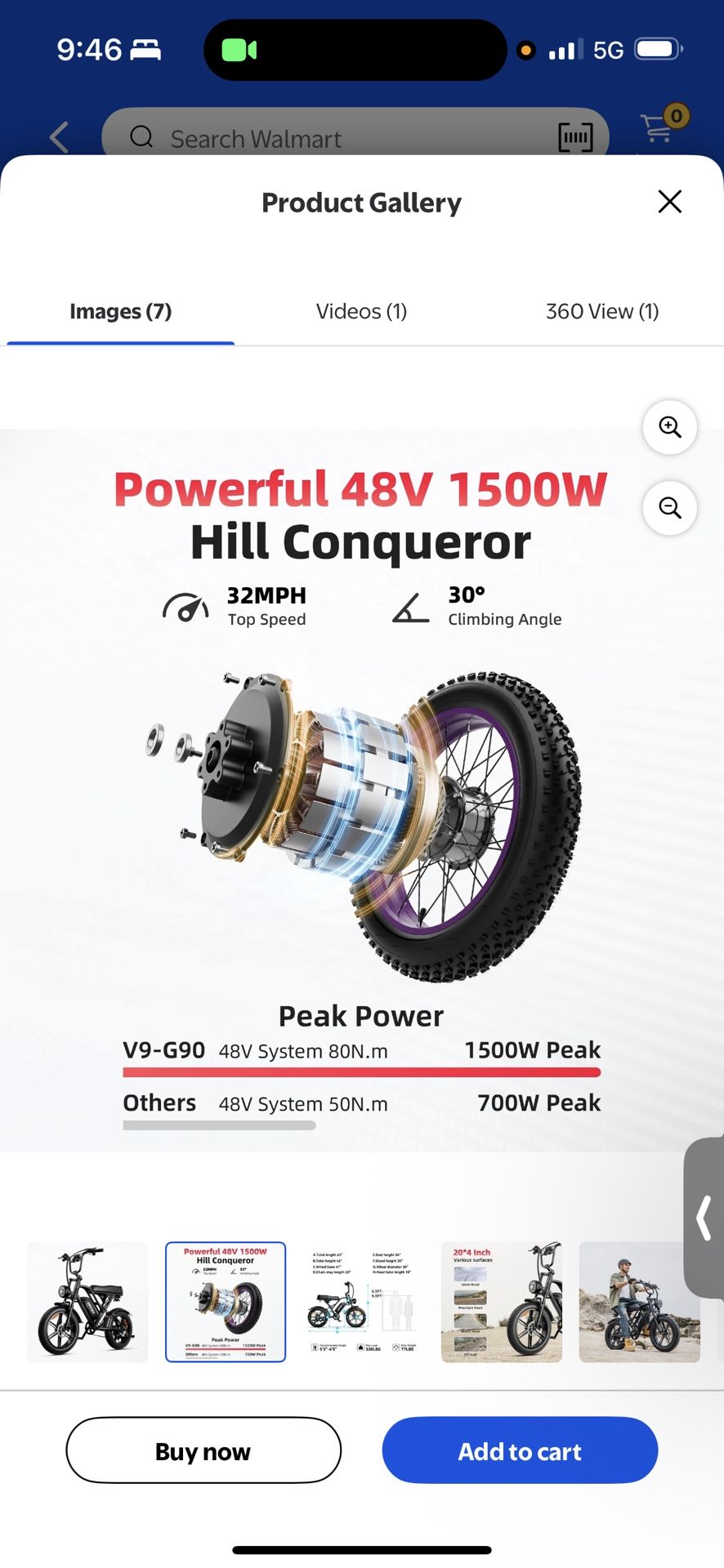Switch to the Videos (1) tab
Viewport: 724px width, 1568px height.
pyautogui.click(x=361, y=311)
